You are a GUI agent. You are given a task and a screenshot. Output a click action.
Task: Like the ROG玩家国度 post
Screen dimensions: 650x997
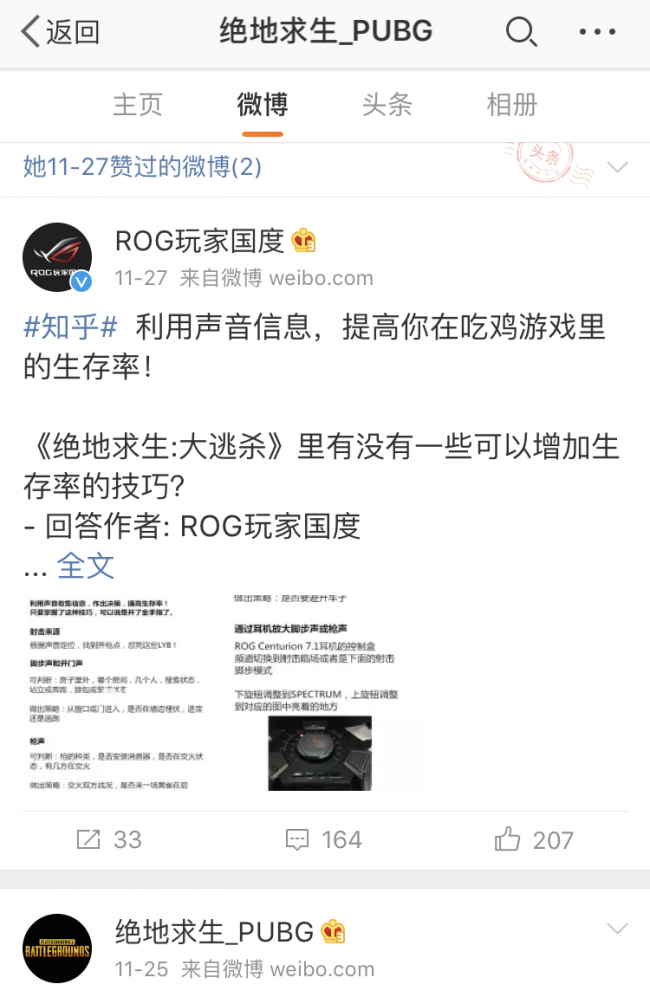click(534, 840)
